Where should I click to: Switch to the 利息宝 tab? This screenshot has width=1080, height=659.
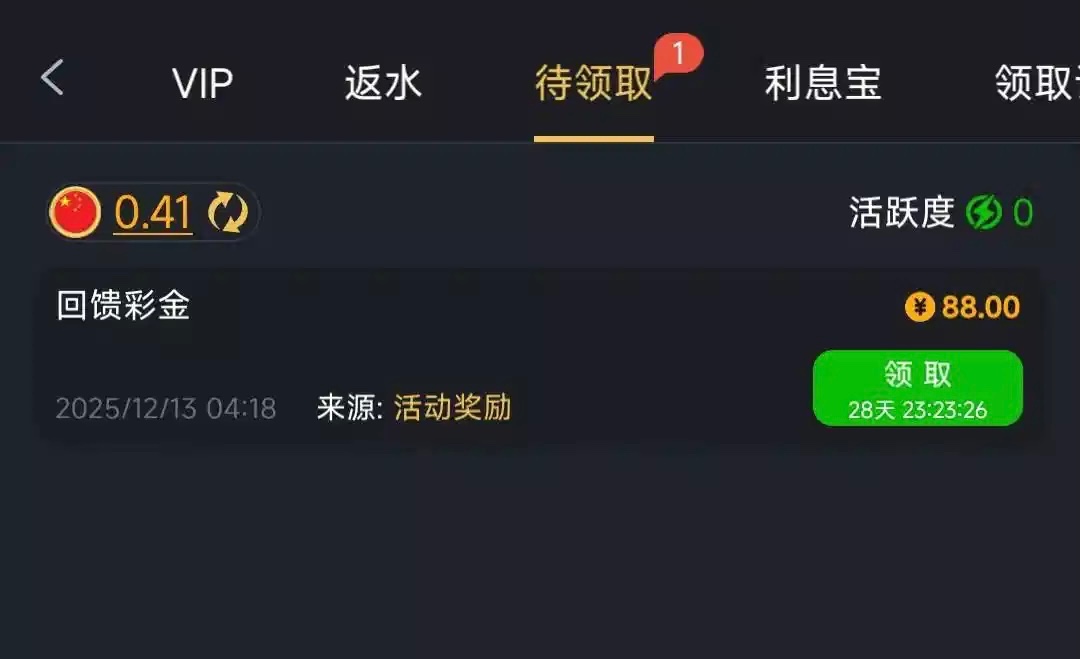pos(822,84)
